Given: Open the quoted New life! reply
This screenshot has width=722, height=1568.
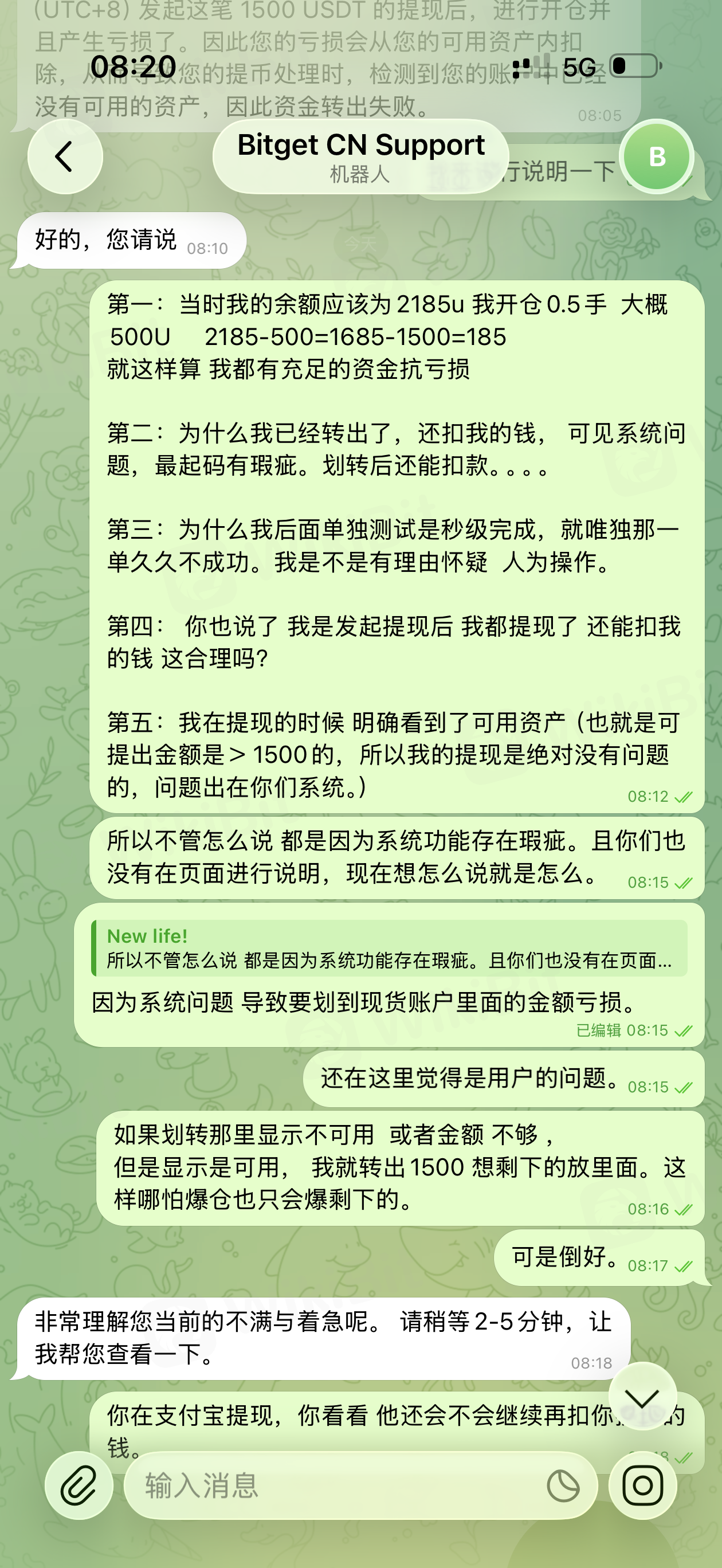Looking at the screenshot, I should click(390, 948).
